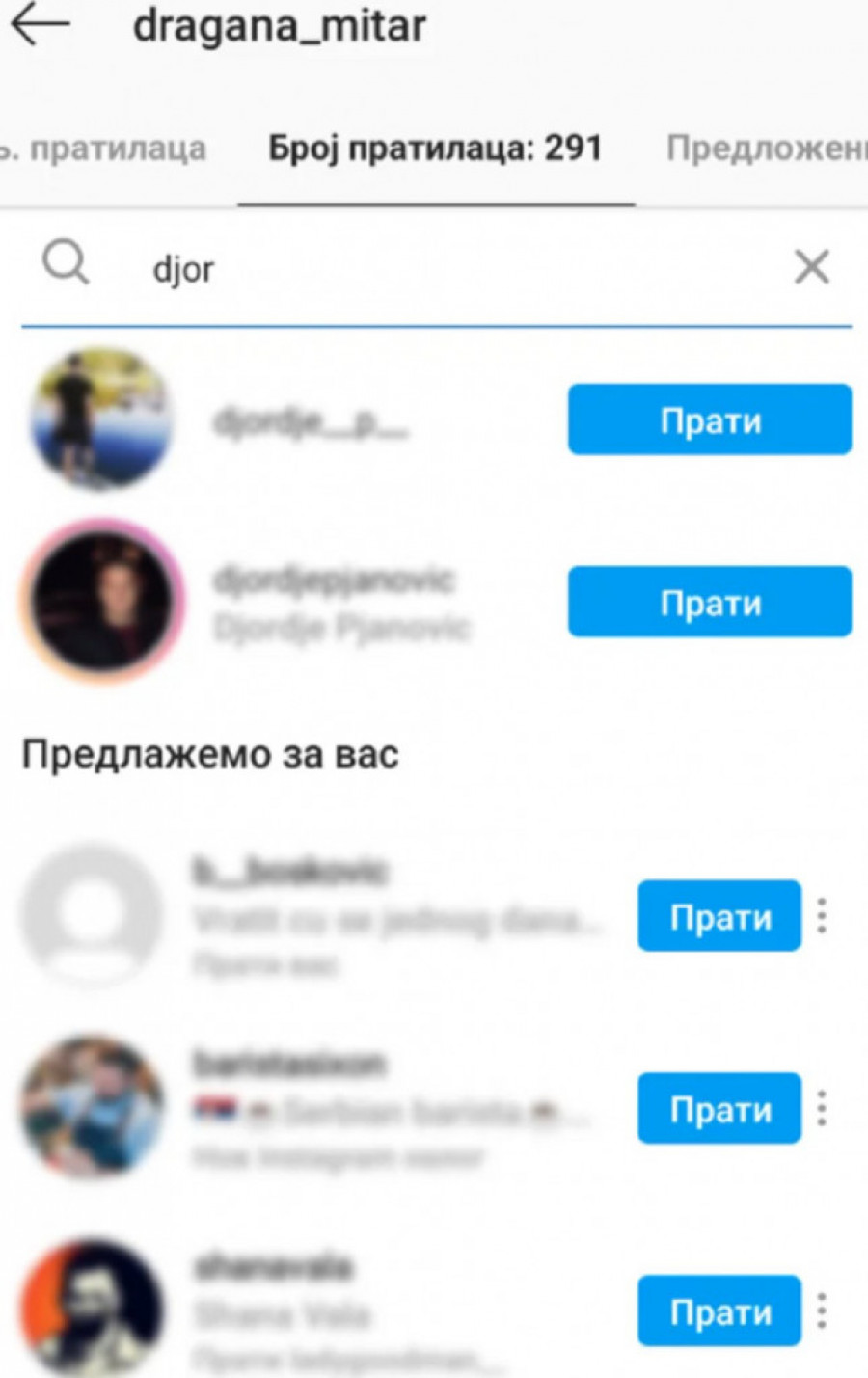This screenshot has width=868, height=1378.
Task: Follow the djordjepjanovic account
Action: click(x=709, y=603)
